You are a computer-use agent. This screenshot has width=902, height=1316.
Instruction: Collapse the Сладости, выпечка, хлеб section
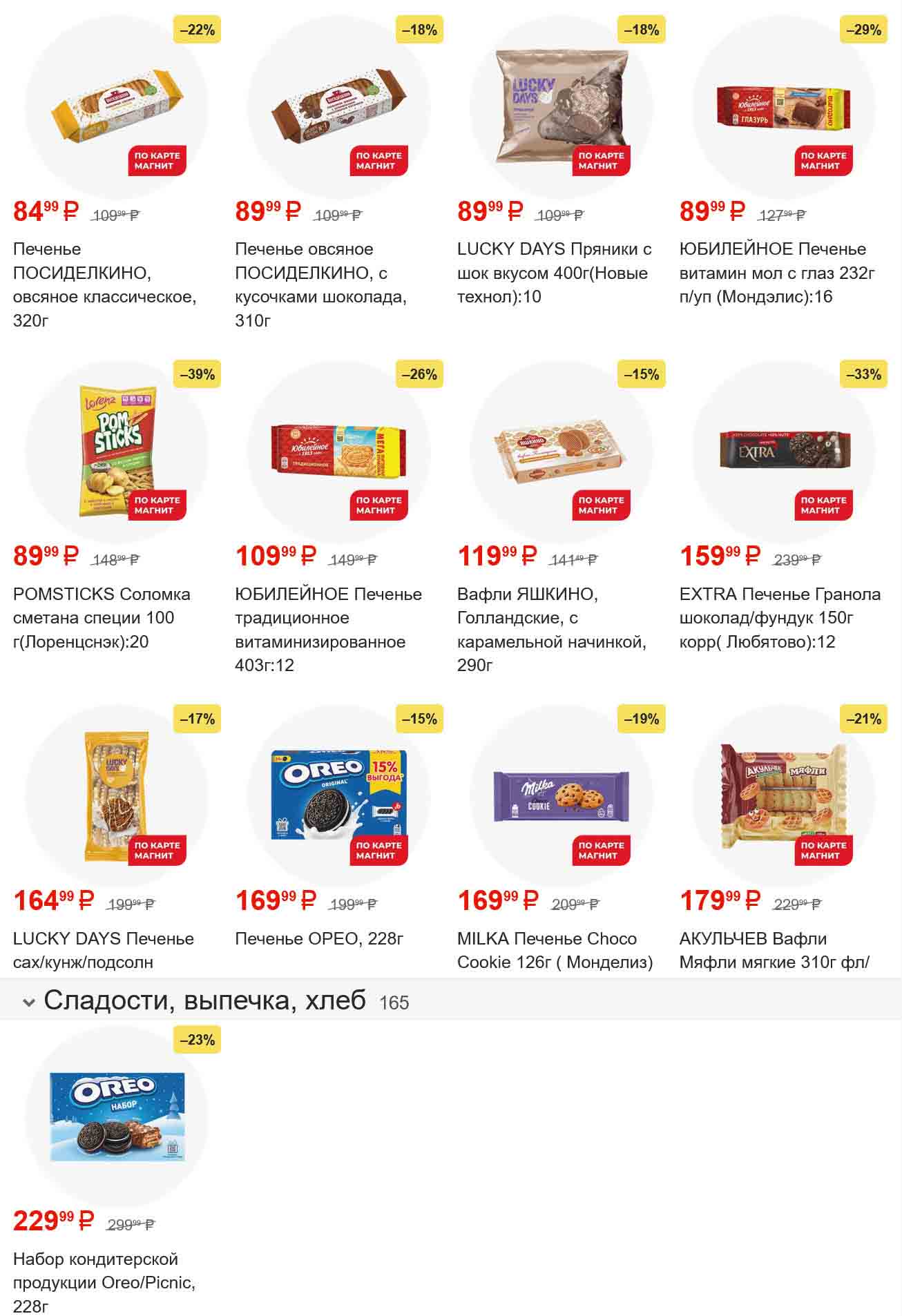click(x=29, y=1002)
